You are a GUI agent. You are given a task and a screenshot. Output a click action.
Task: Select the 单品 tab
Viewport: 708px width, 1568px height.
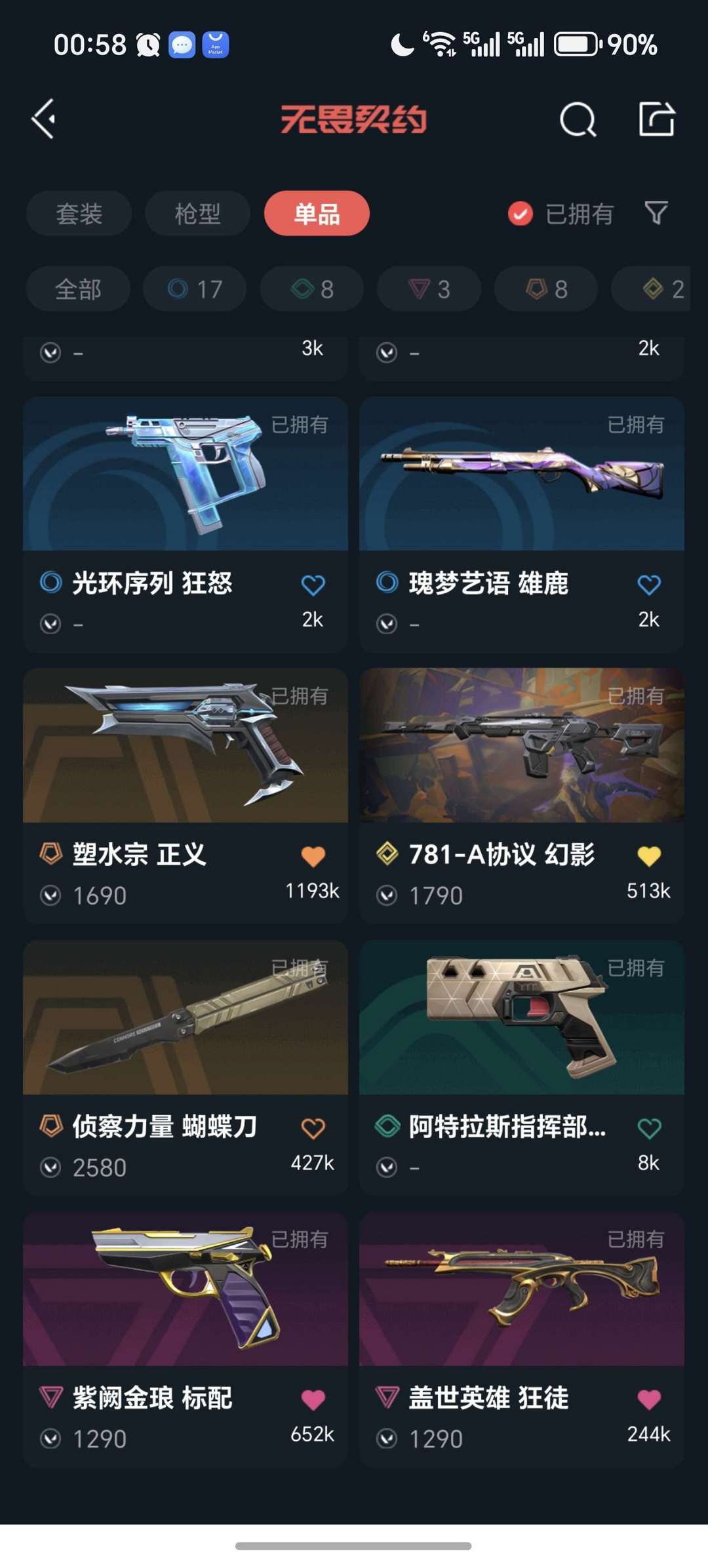coord(317,214)
